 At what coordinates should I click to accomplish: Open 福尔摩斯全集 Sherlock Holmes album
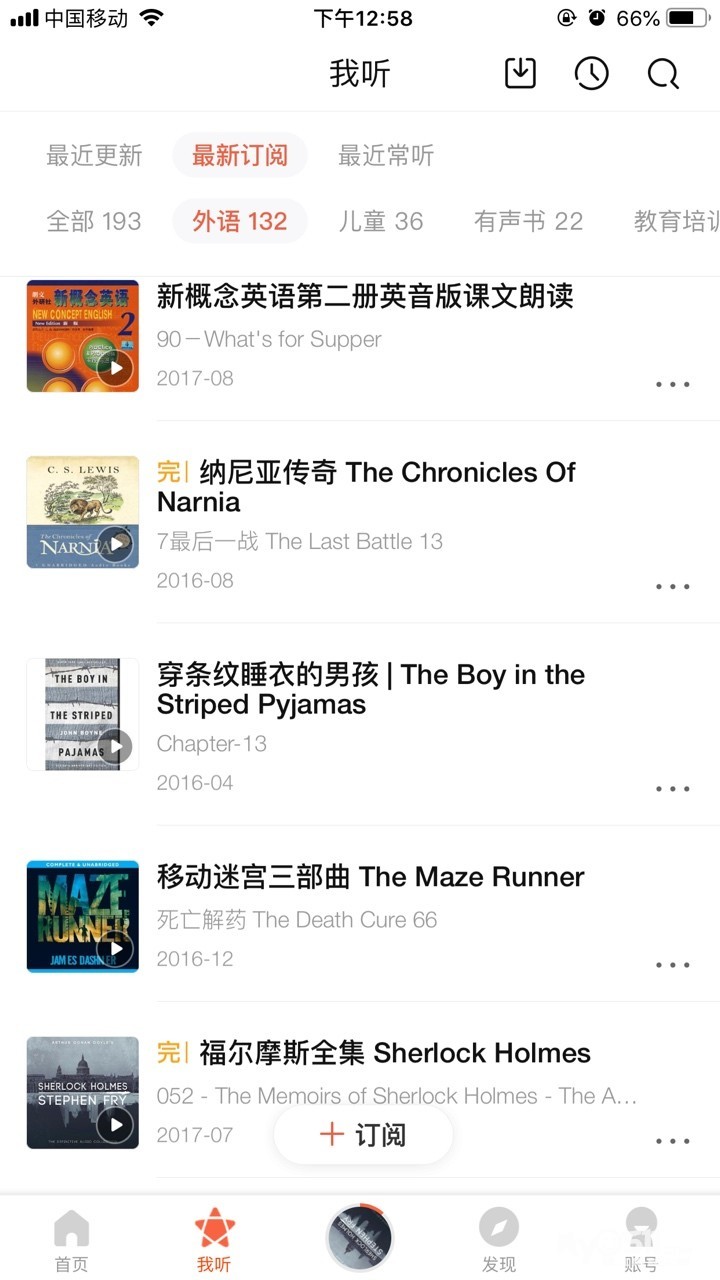coord(394,1053)
